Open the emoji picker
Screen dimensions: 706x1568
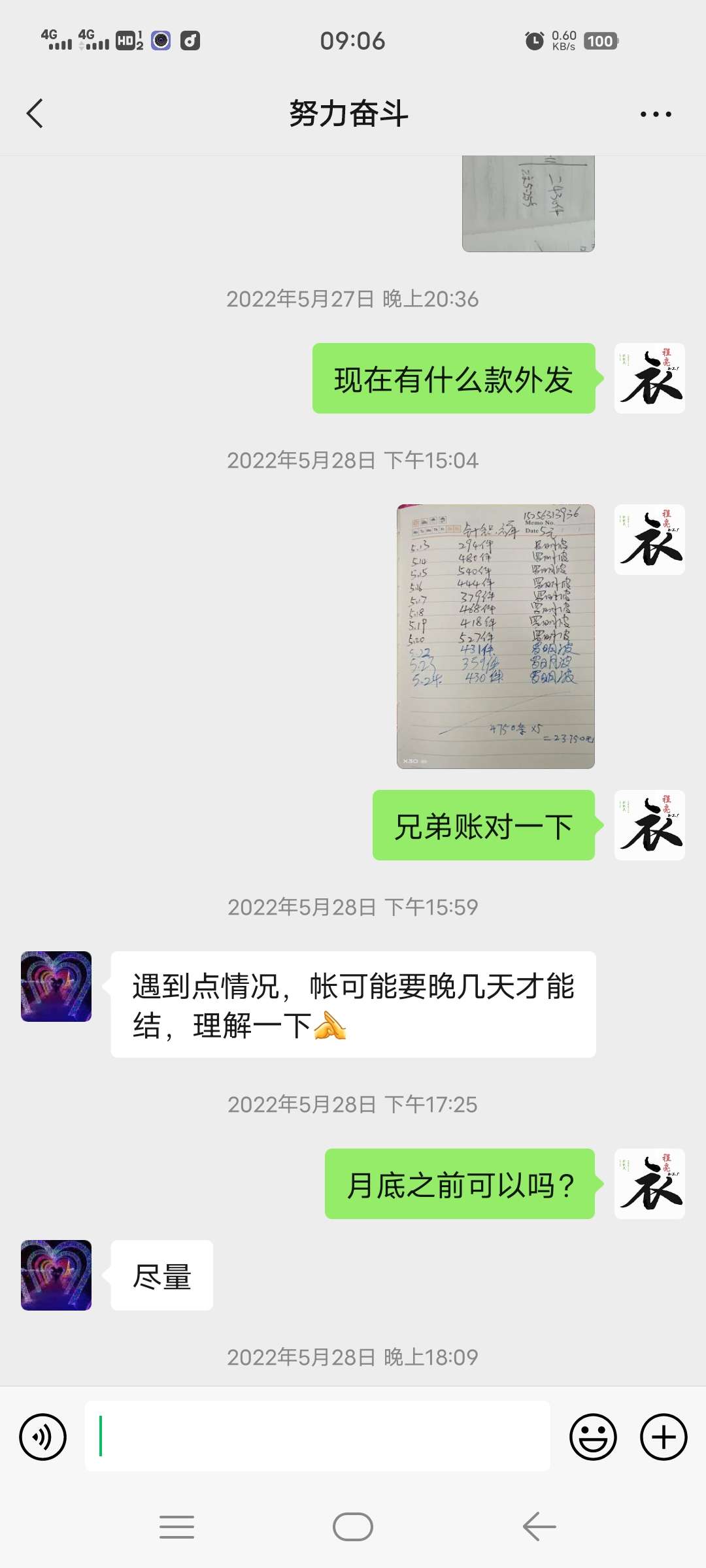tap(593, 1437)
